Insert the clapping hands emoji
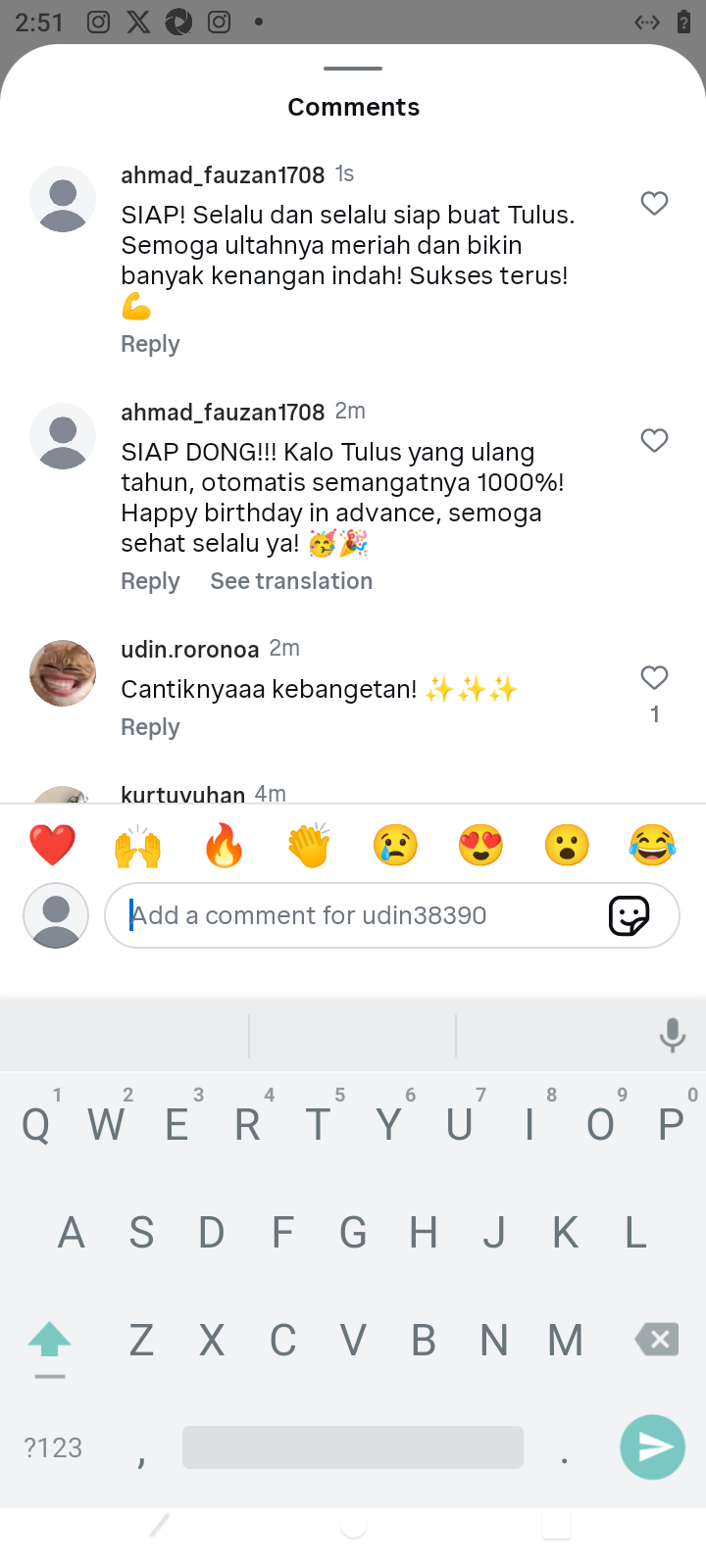706x1568 pixels. click(x=309, y=845)
